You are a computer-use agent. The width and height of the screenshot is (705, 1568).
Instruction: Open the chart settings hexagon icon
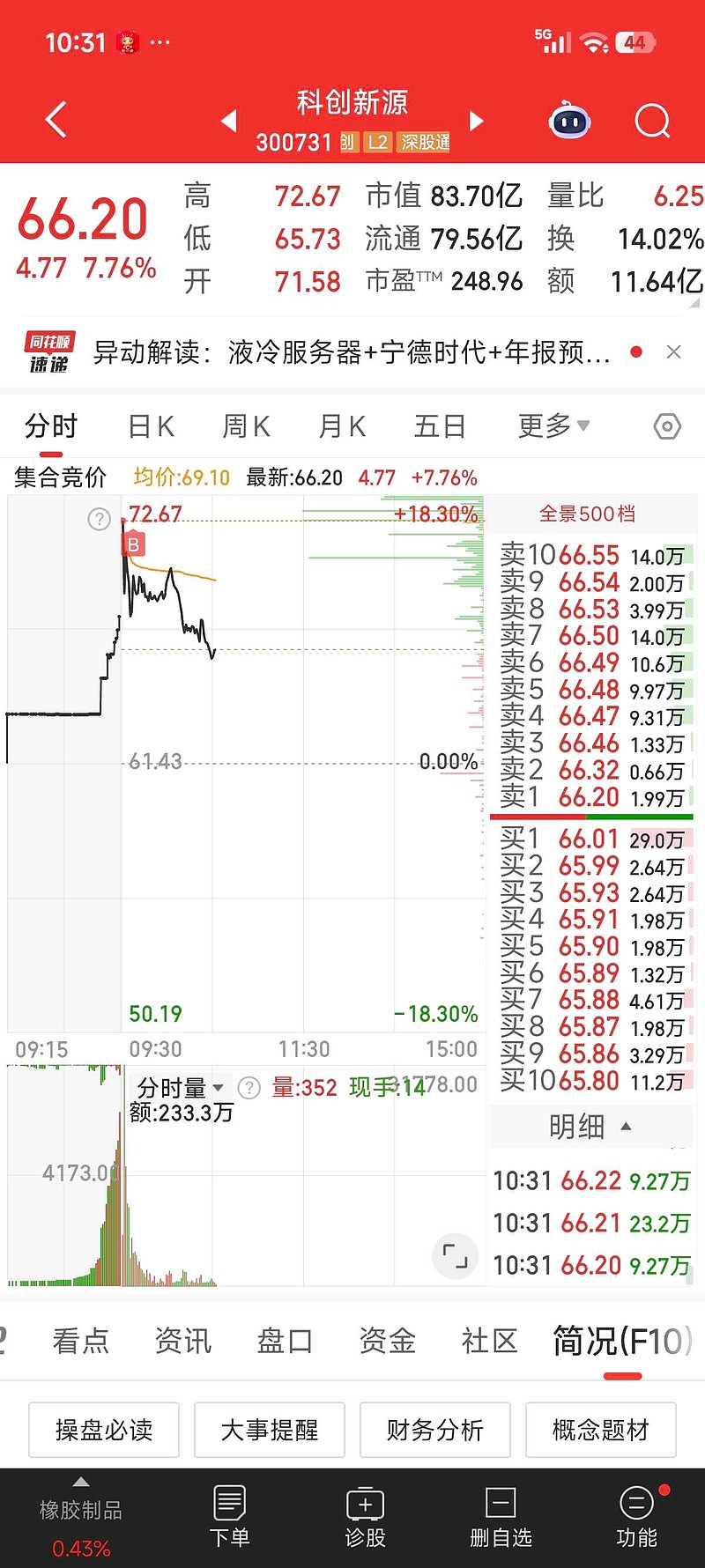pos(667,427)
